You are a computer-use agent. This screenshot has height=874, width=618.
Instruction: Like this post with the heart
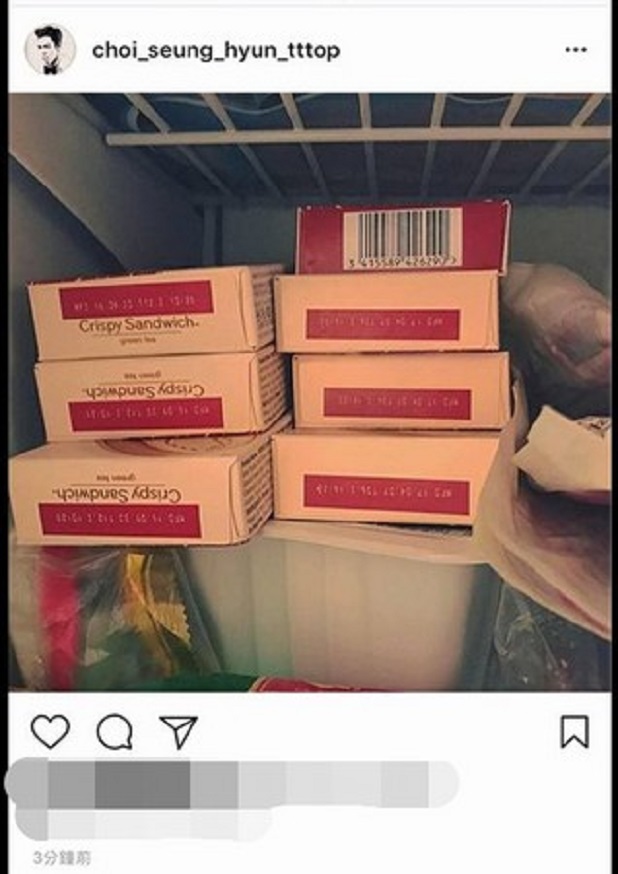click(50, 732)
